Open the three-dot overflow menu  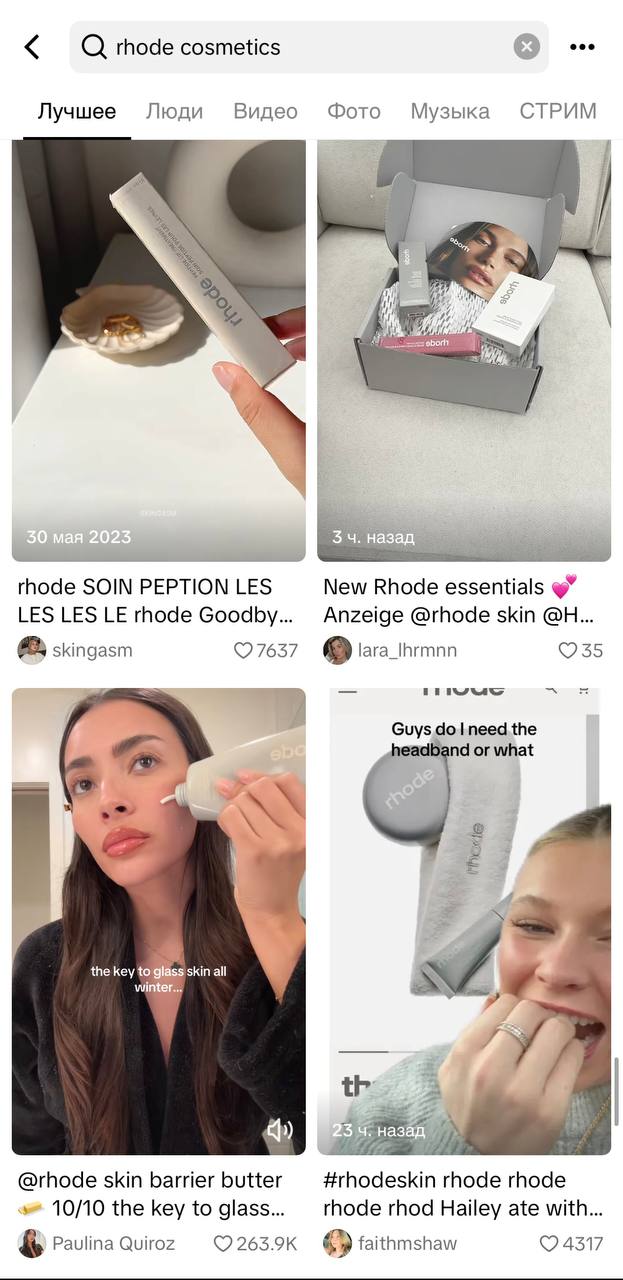click(582, 47)
